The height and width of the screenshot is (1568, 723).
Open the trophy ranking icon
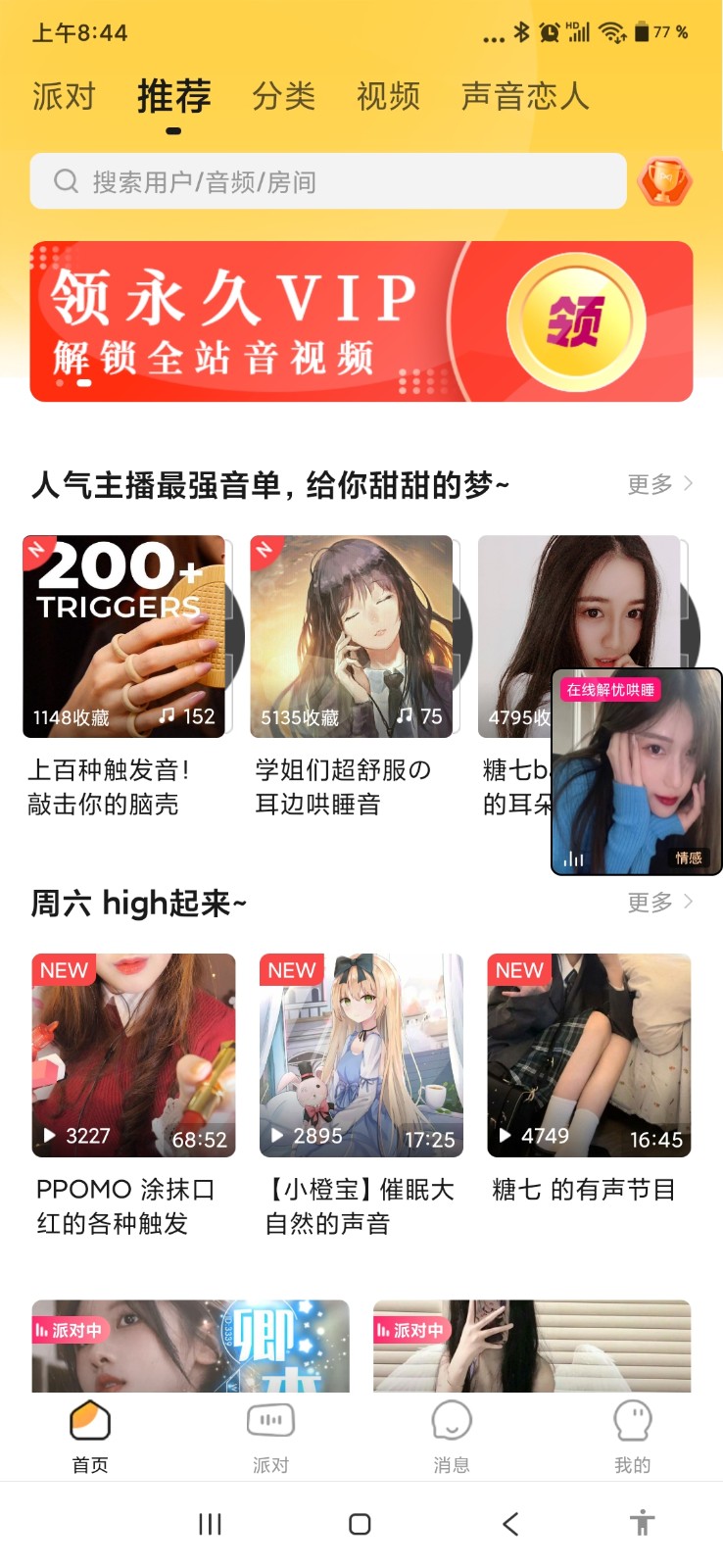(664, 181)
